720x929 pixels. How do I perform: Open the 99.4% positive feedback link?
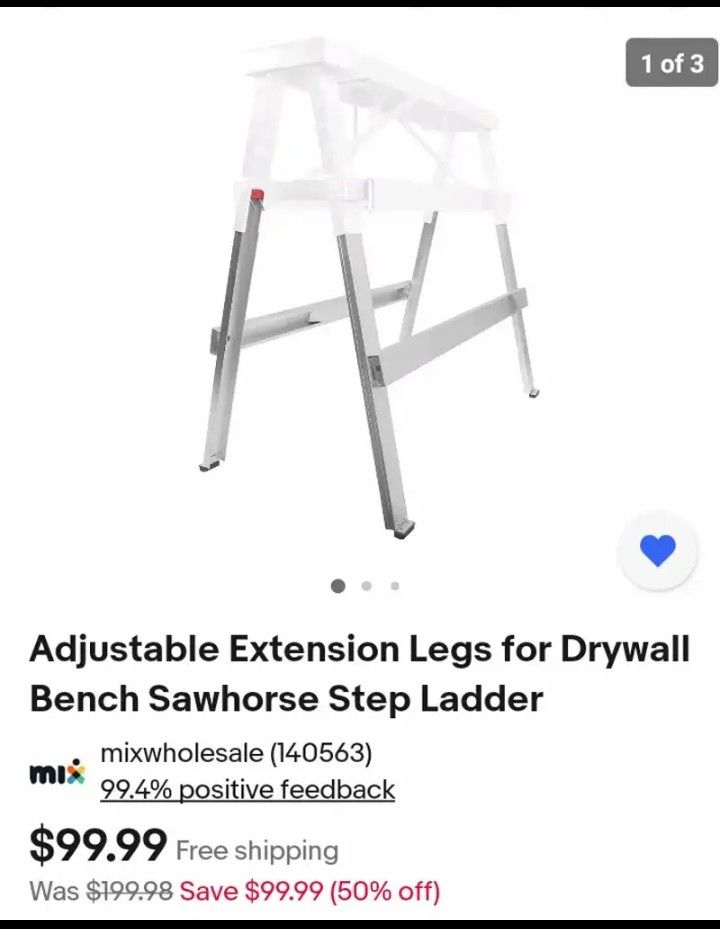pos(247,789)
